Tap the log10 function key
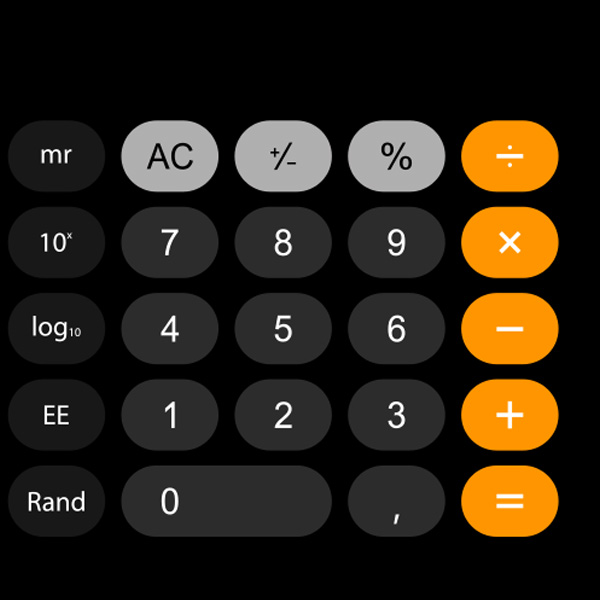This screenshot has height=600, width=600. click(x=56, y=329)
